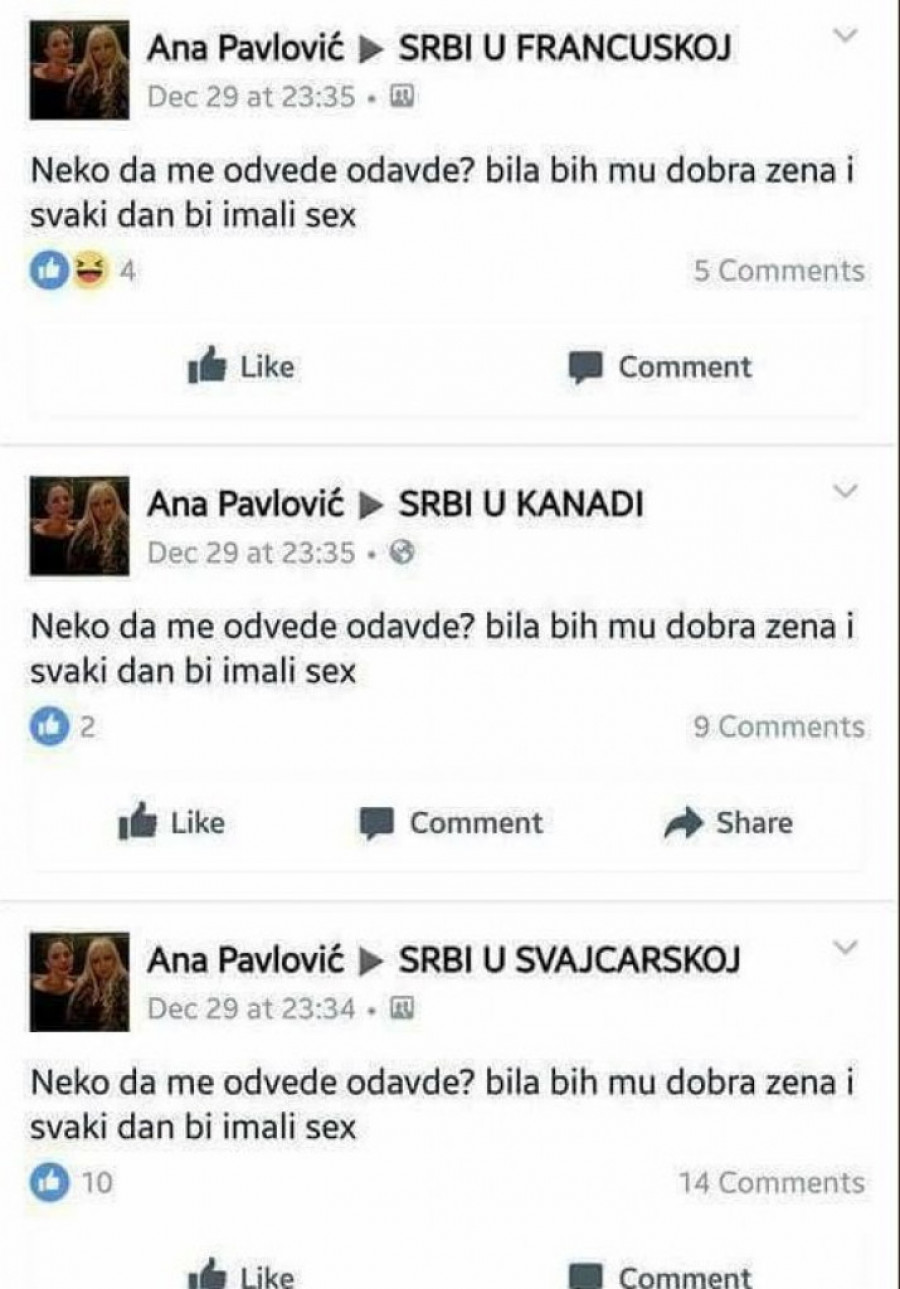Like the SRBI U KANADI post

(172, 824)
